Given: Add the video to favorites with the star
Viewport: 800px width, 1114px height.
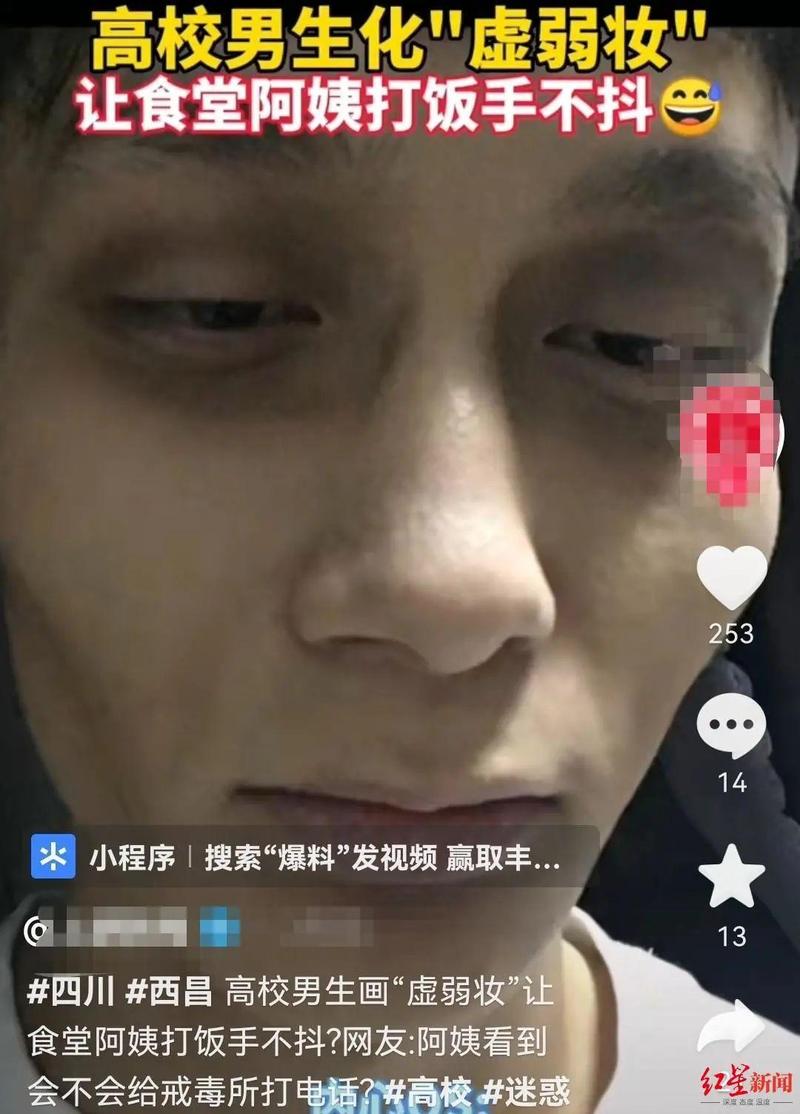Looking at the screenshot, I should [731, 876].
